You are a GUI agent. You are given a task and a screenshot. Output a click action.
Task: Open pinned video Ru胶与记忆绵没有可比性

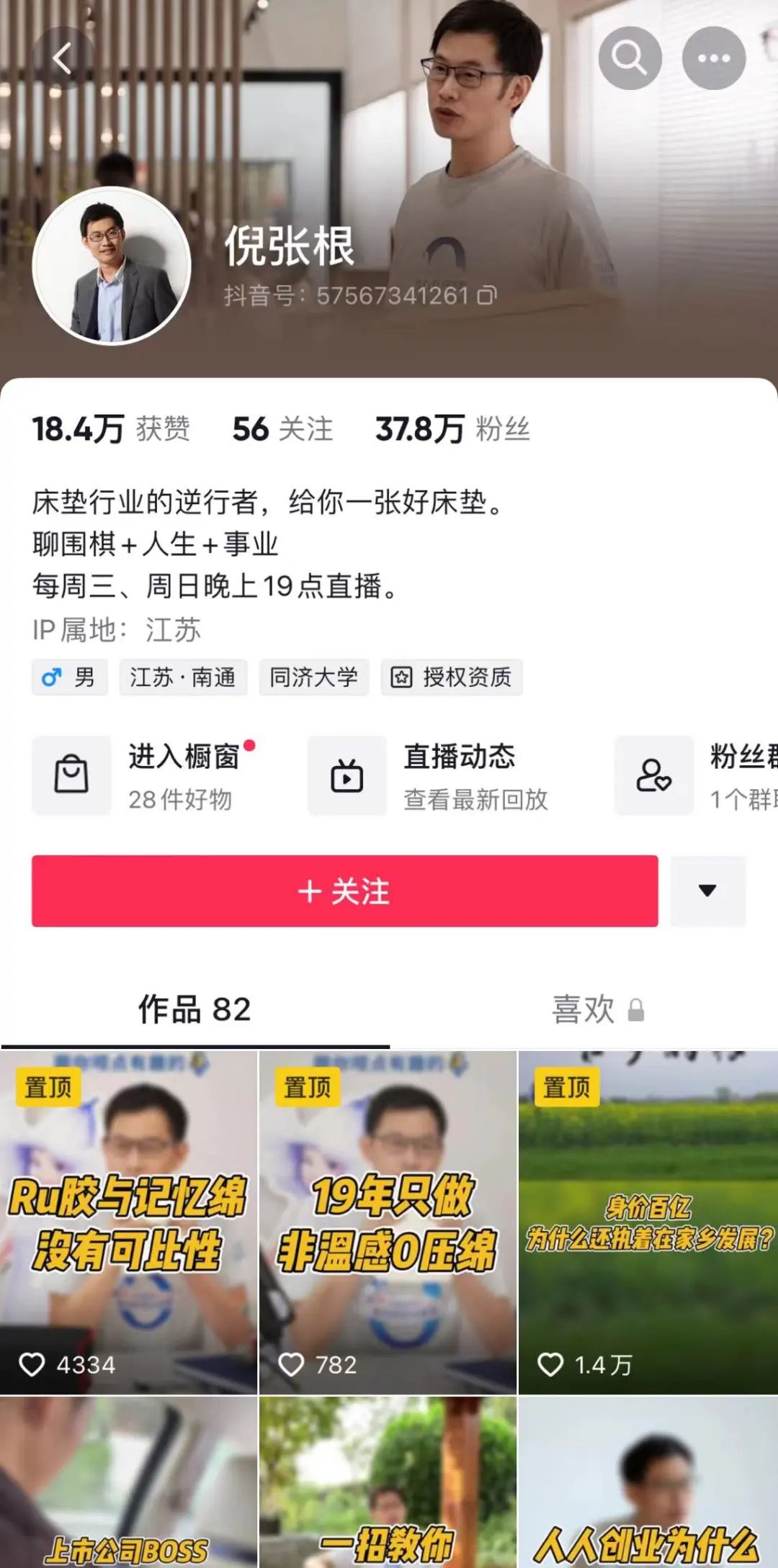[x=128, y=1222]
